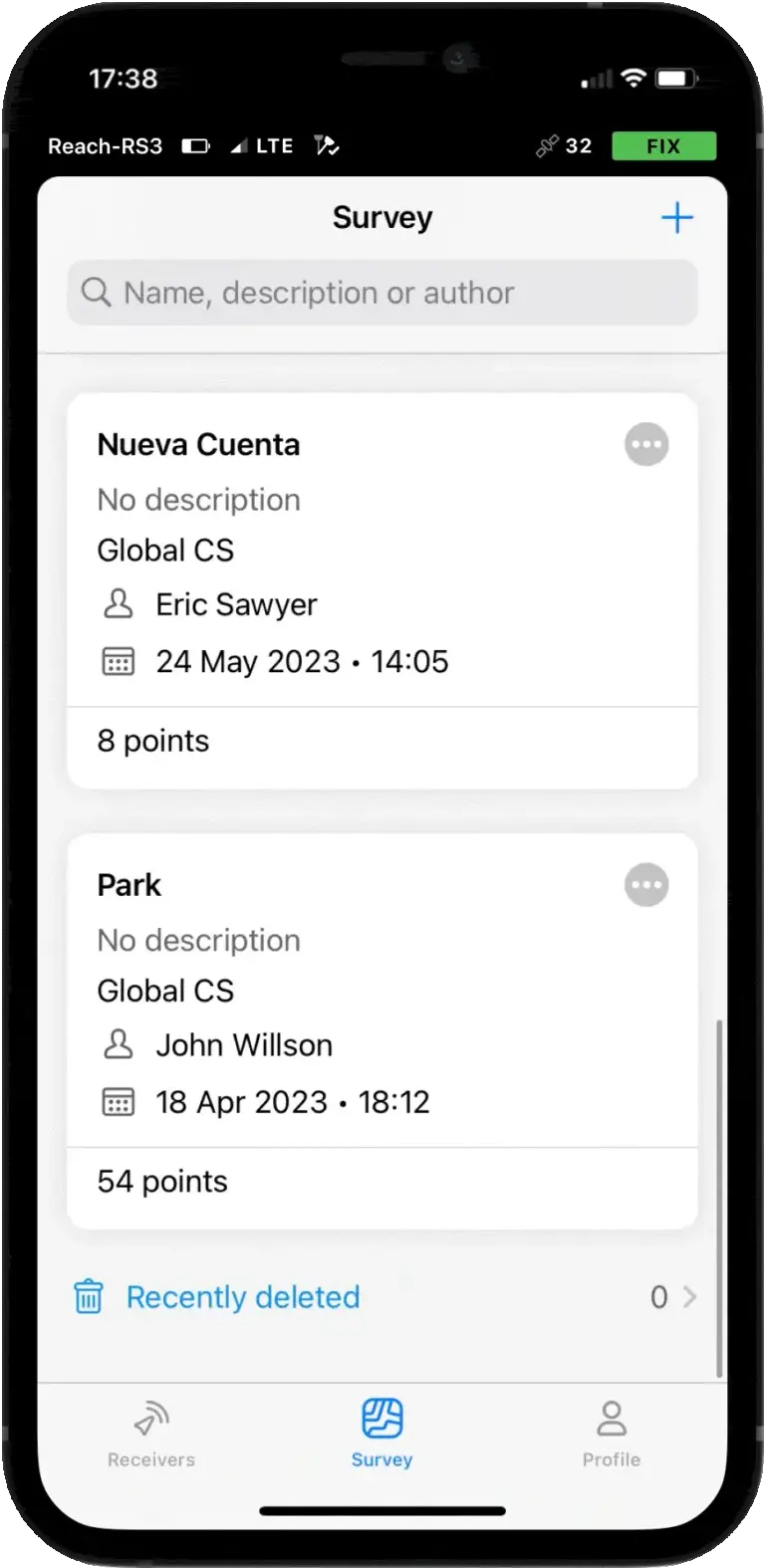Tap the Reach-RS3 receiver status bar

tap(382, 146)
